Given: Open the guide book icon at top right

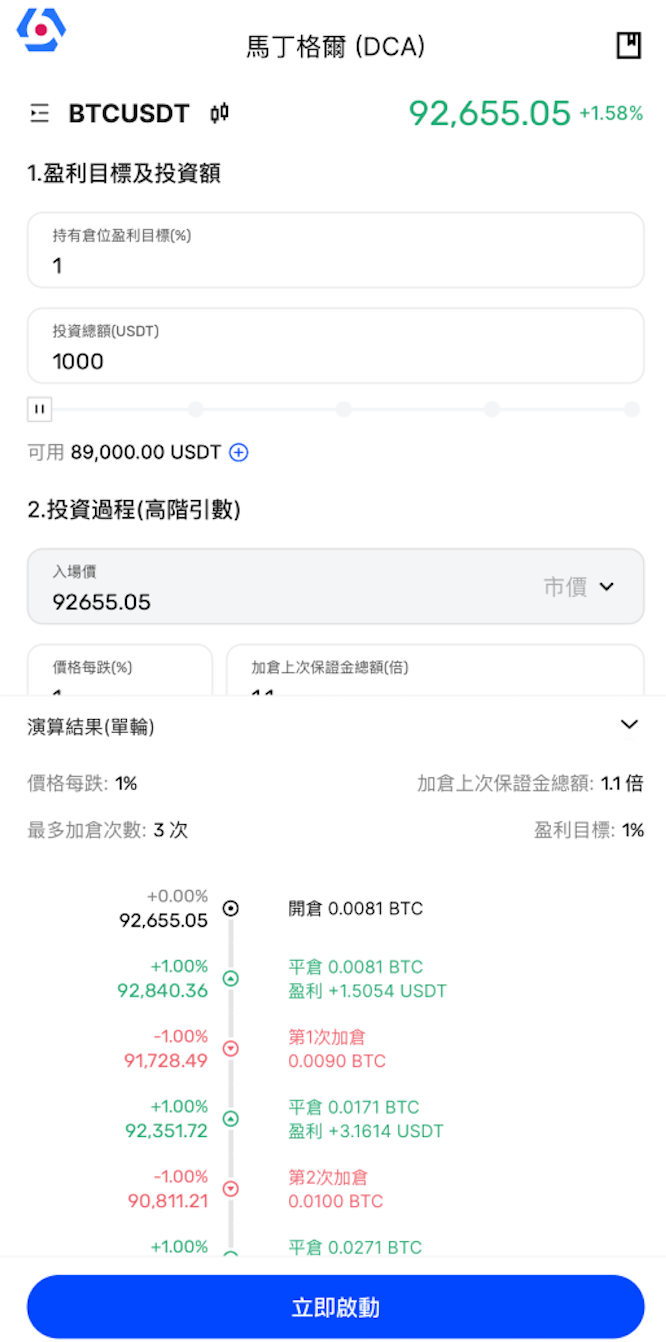Looking at the screenshot, I should pos(628,45).
